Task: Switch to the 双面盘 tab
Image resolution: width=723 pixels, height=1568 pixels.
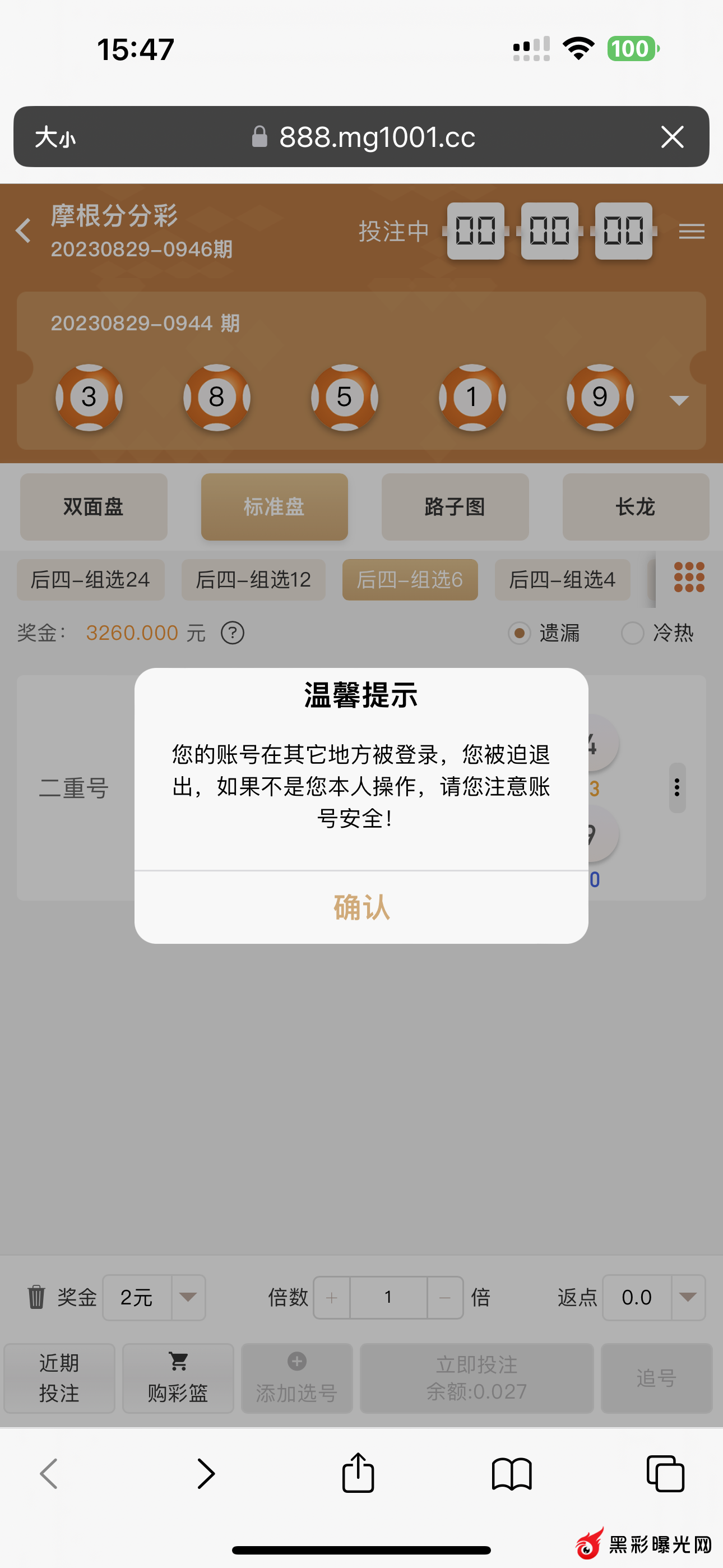Action: [x=94, y=506]
